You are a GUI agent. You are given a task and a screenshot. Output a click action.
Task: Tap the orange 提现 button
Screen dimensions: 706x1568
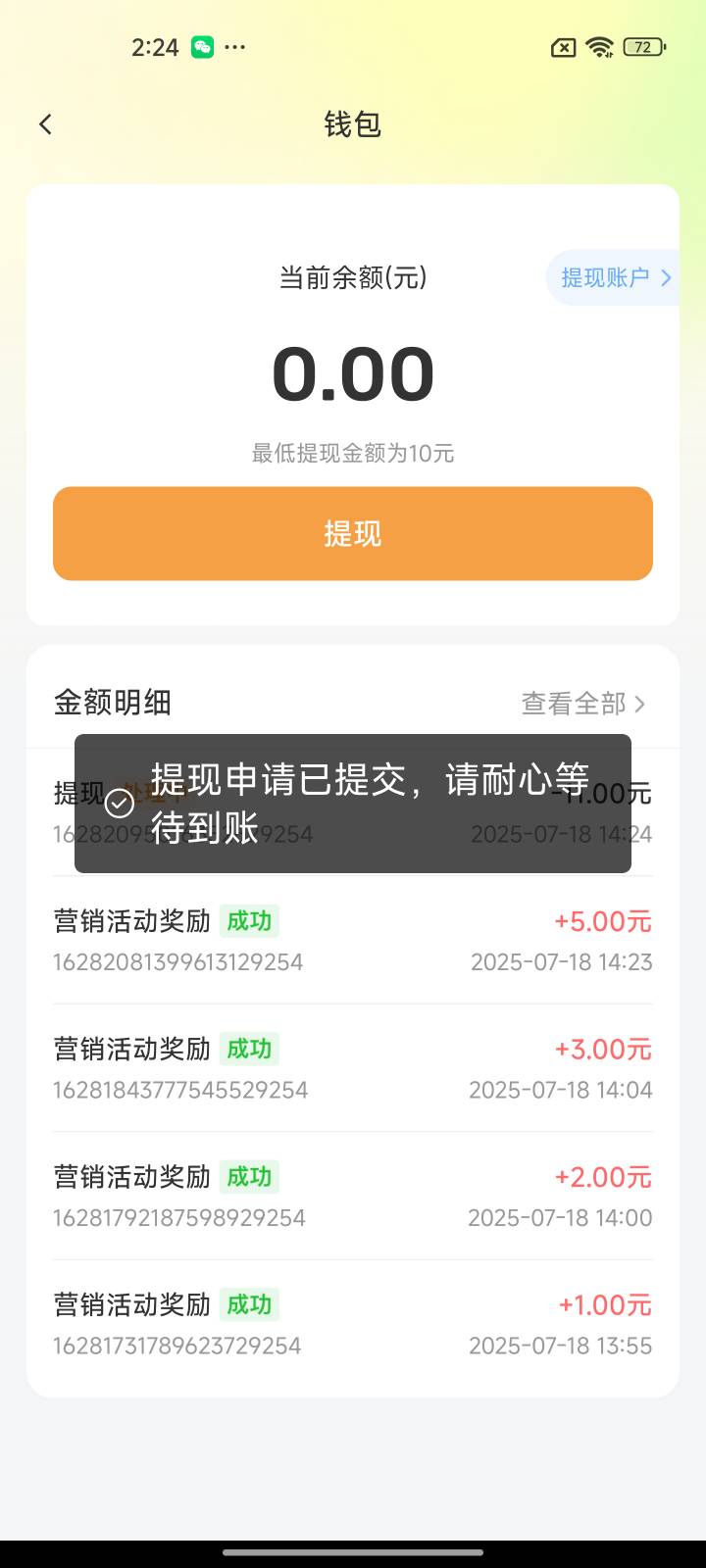pos(353,533)
